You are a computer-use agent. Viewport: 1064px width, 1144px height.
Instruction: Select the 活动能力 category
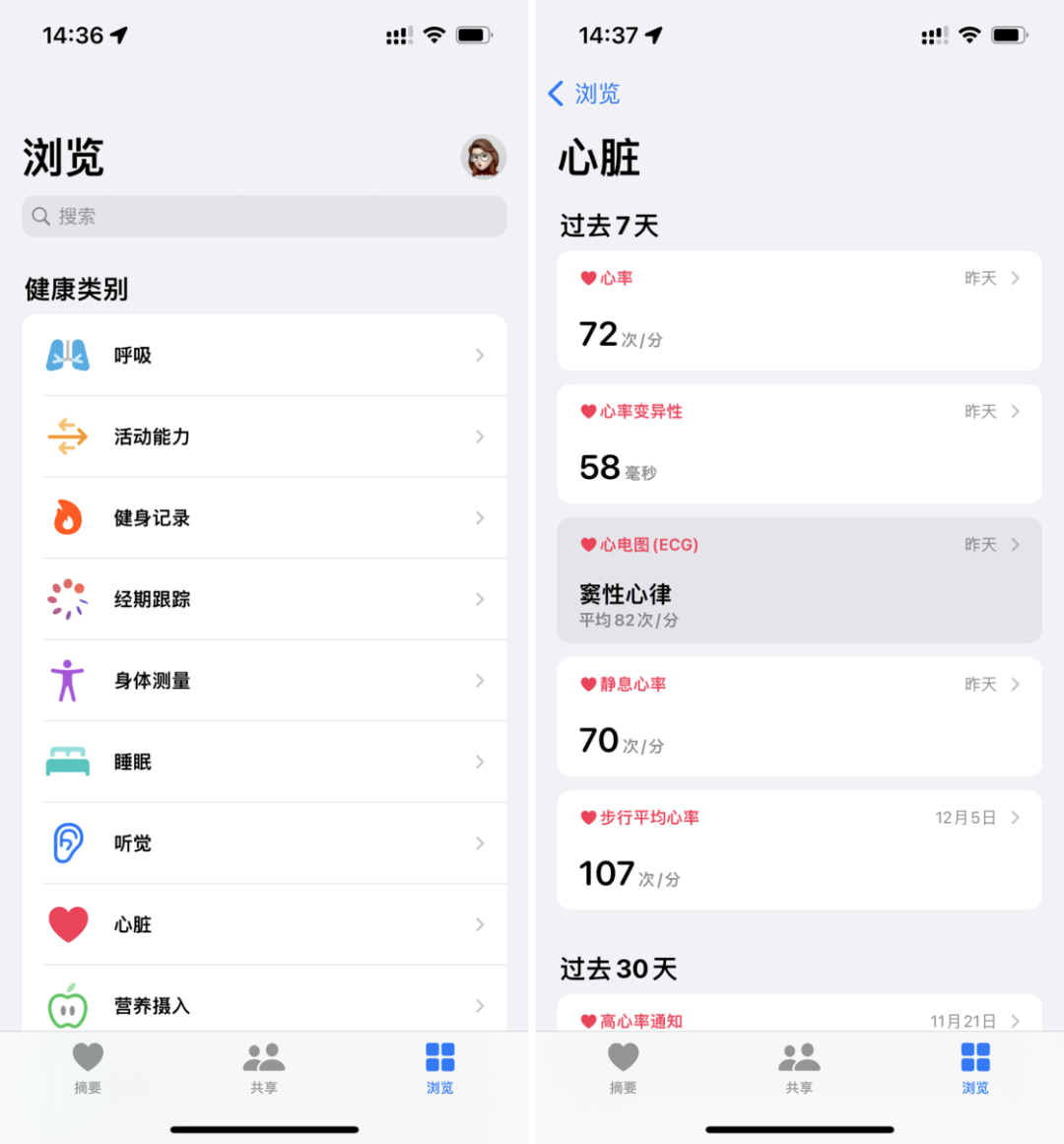click(x=264, y=437)
